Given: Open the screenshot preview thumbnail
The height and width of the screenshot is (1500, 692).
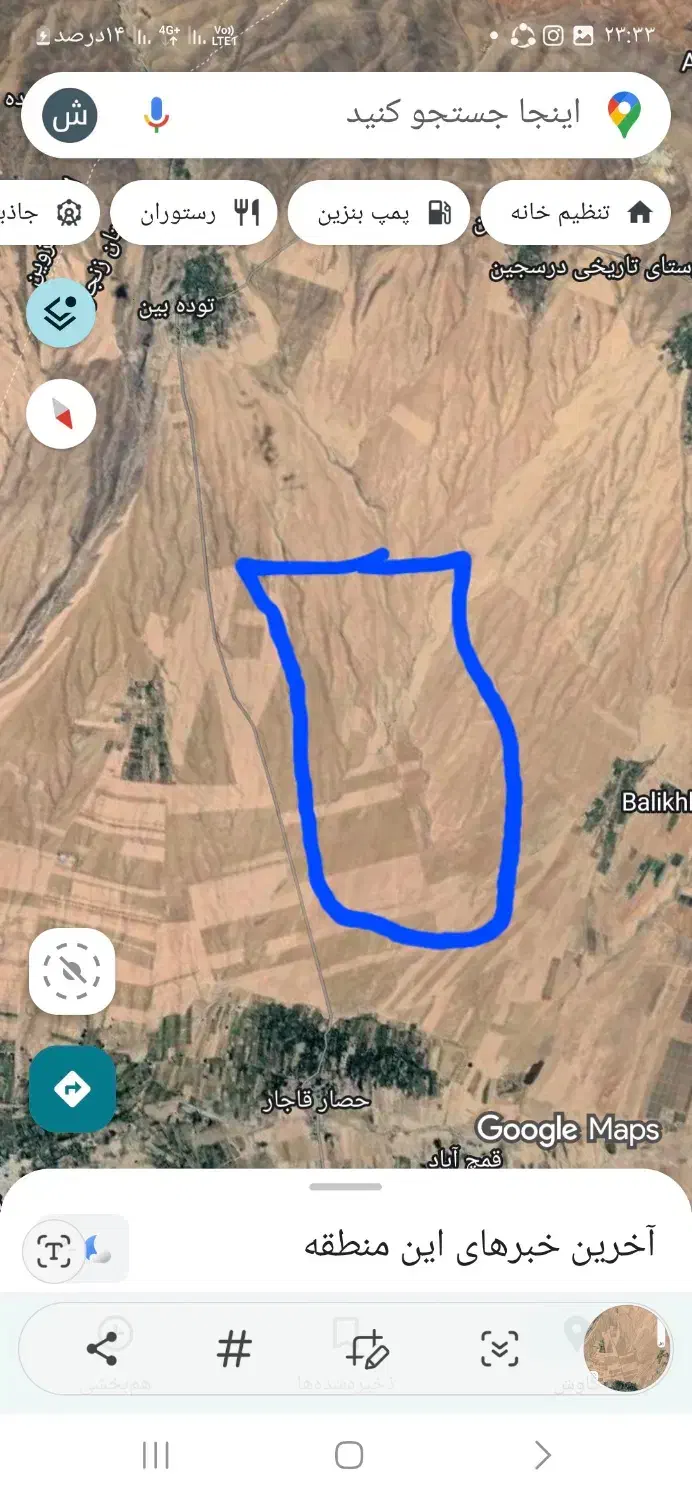Looking at the screenshot, I should 626,1348.
